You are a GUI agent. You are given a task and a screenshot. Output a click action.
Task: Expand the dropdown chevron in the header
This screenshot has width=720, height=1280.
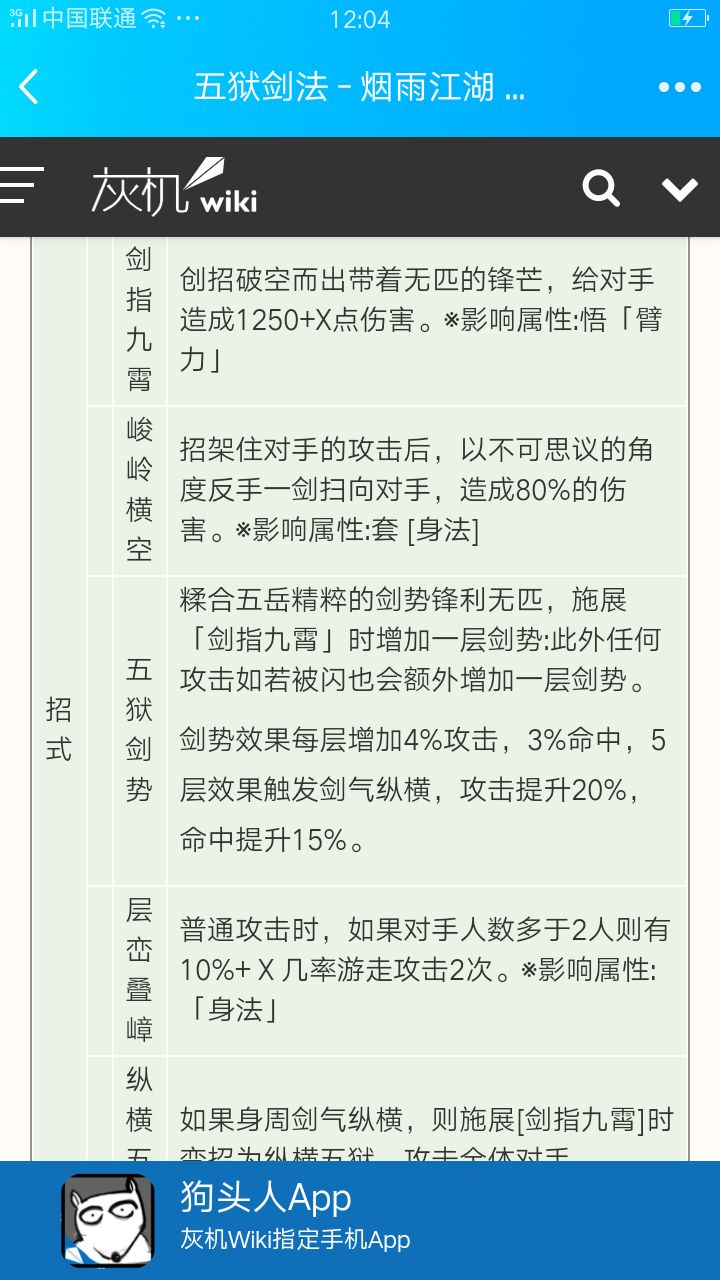680,188
